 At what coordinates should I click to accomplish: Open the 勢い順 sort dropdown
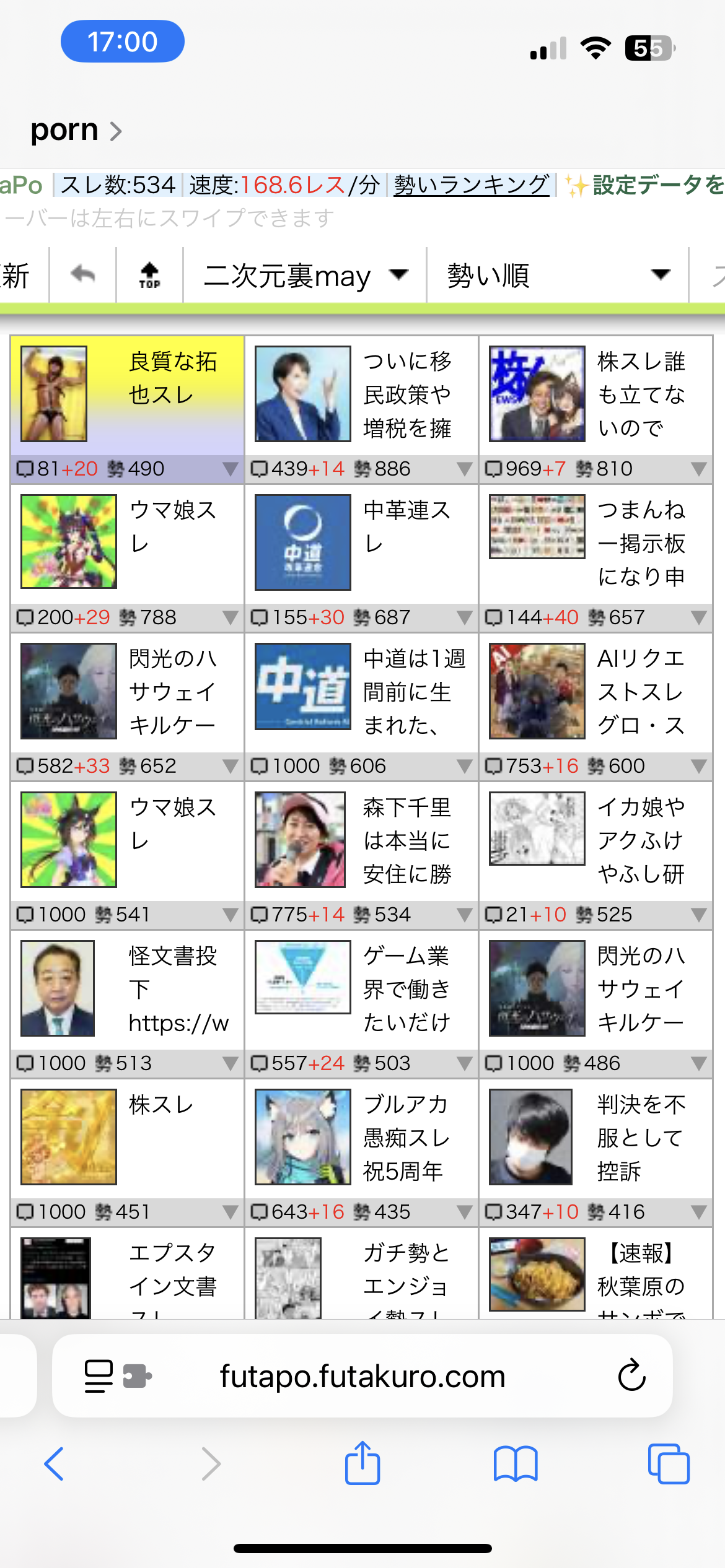557,275
